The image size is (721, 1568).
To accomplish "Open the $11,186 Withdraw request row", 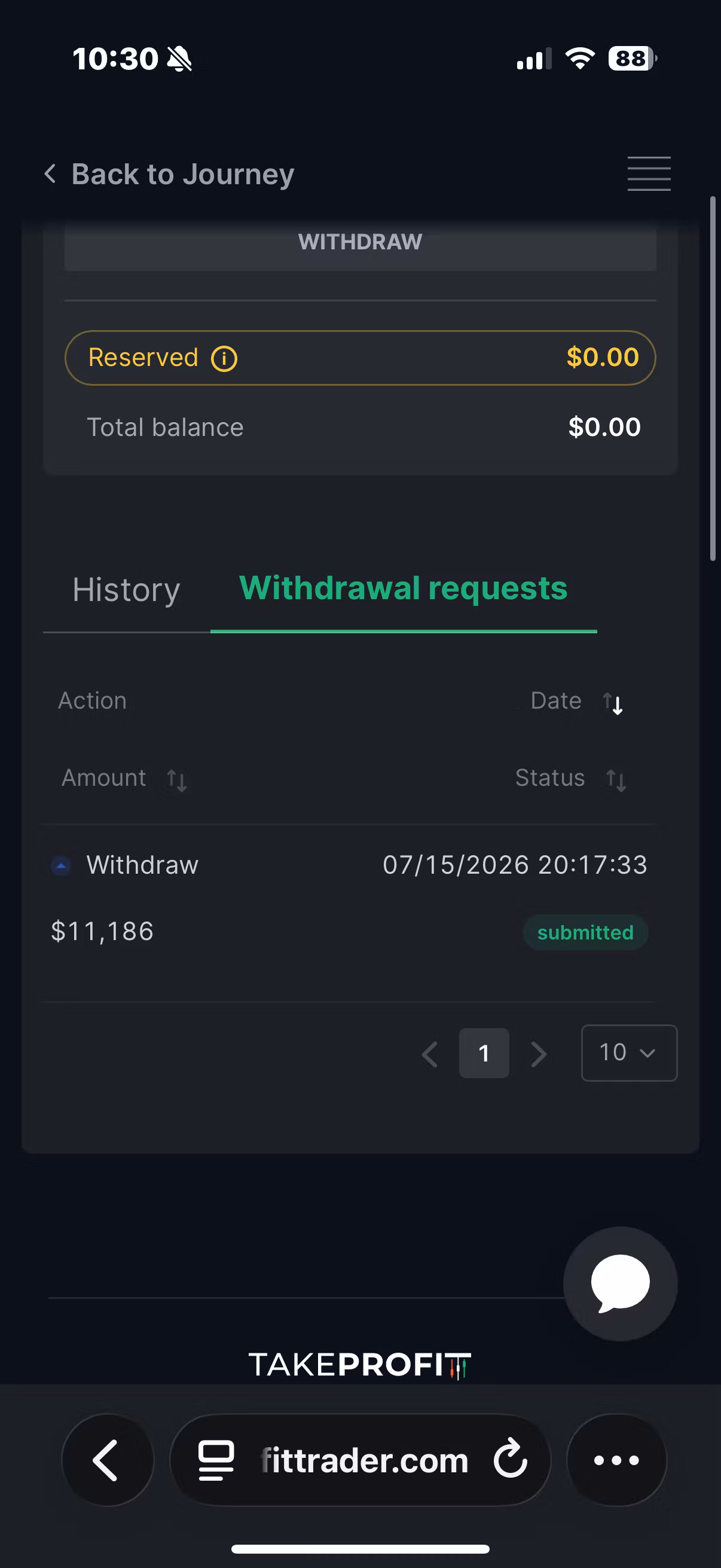I will coord(349,898).
